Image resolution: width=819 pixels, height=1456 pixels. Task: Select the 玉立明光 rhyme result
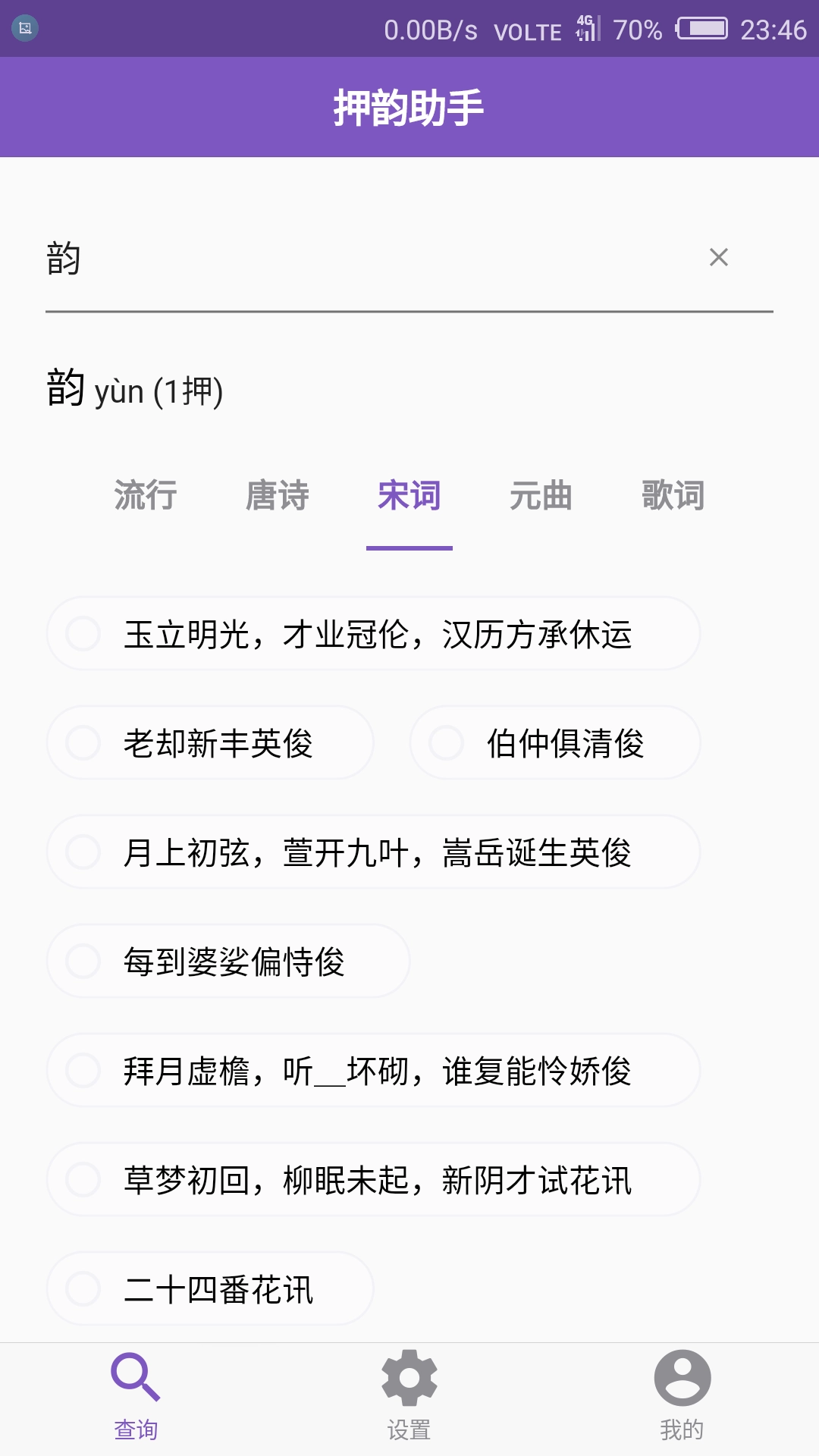pyautogui.click(x=379, y=634)
